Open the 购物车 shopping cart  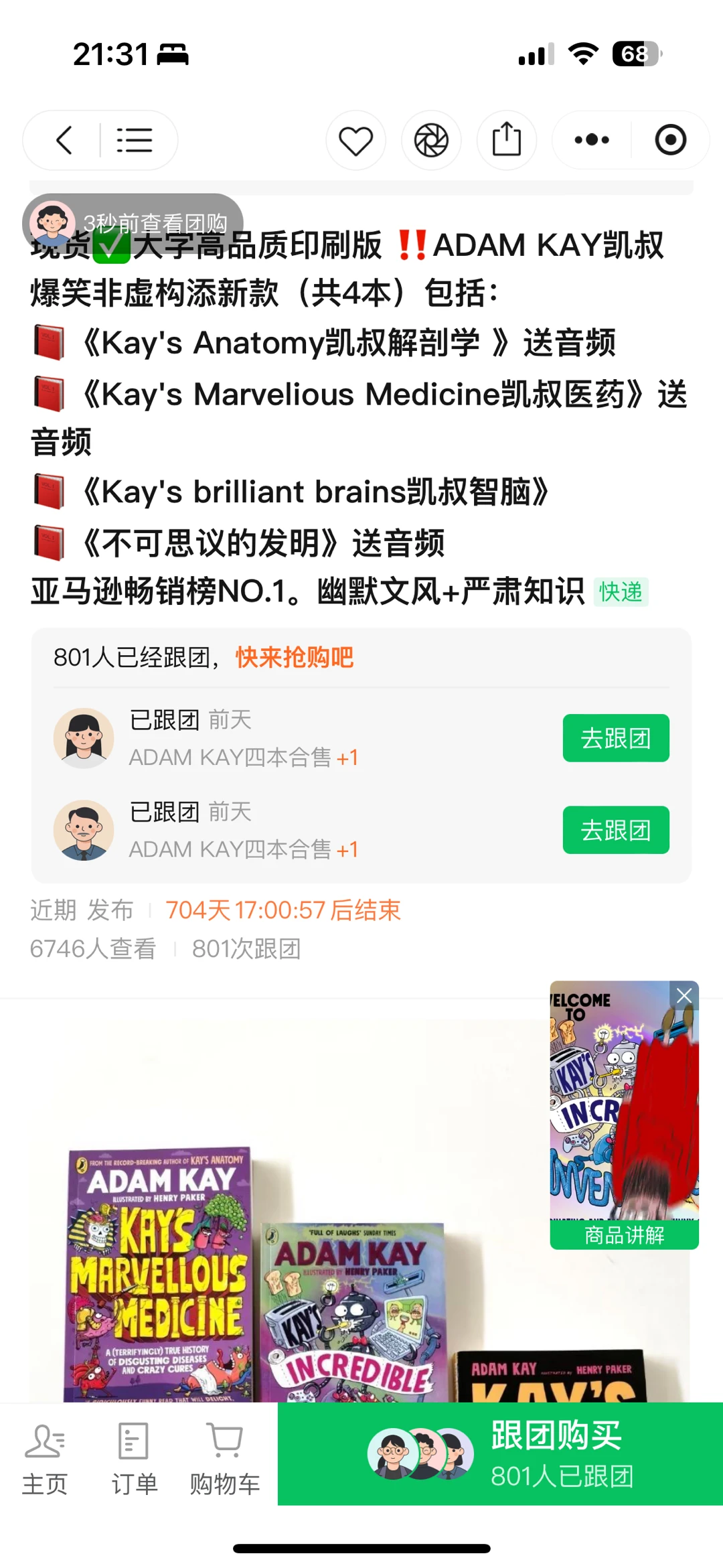(224, 1458)
